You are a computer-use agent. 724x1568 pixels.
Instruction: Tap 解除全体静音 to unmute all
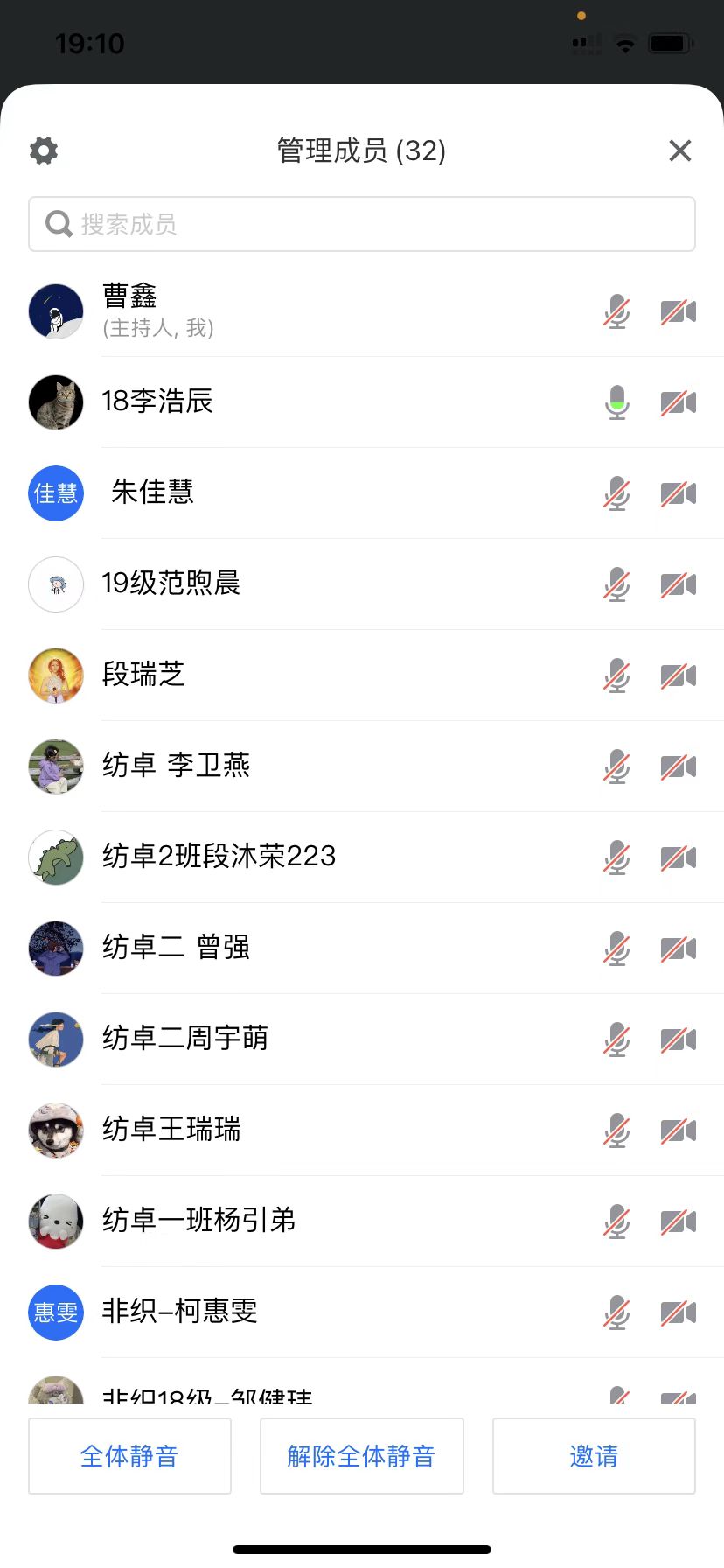pos(361,1456)
